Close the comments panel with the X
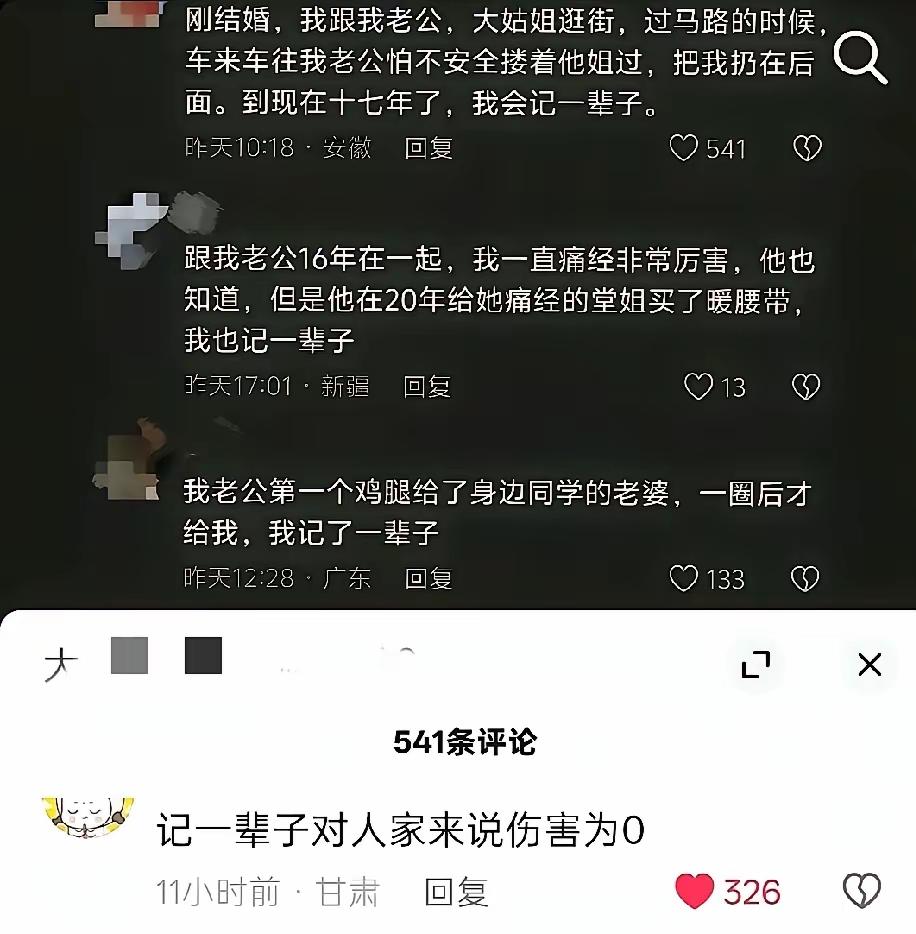 869,664
